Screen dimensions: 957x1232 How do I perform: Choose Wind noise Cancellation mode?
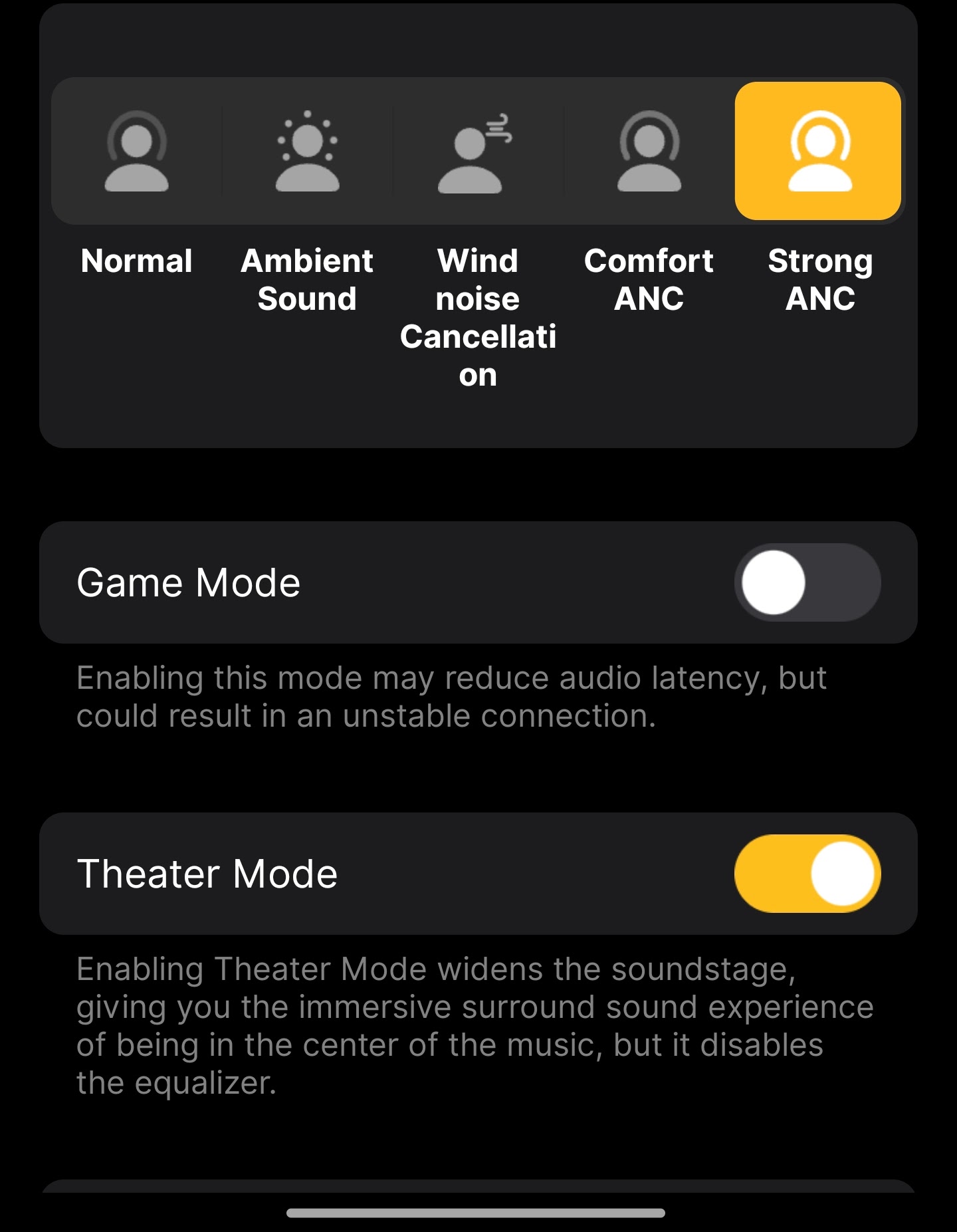(x=477, y=152)
